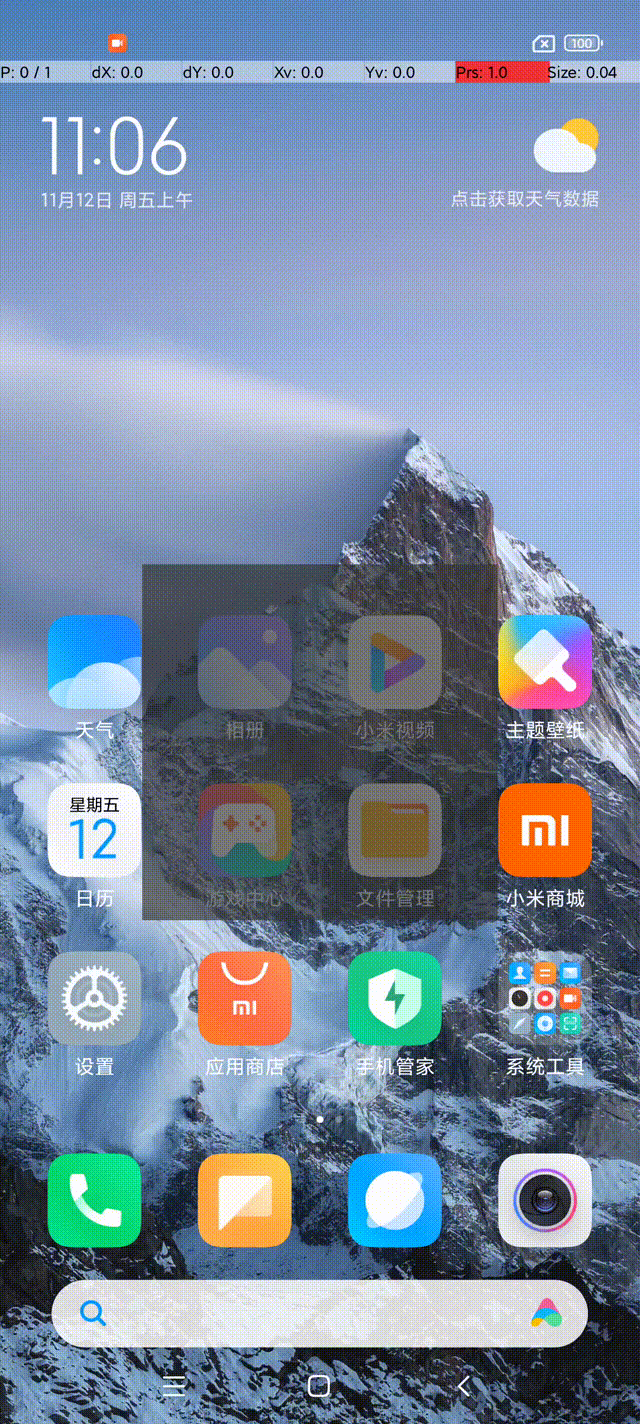
Task: Open the camera app
Action: coord(544,1200)
